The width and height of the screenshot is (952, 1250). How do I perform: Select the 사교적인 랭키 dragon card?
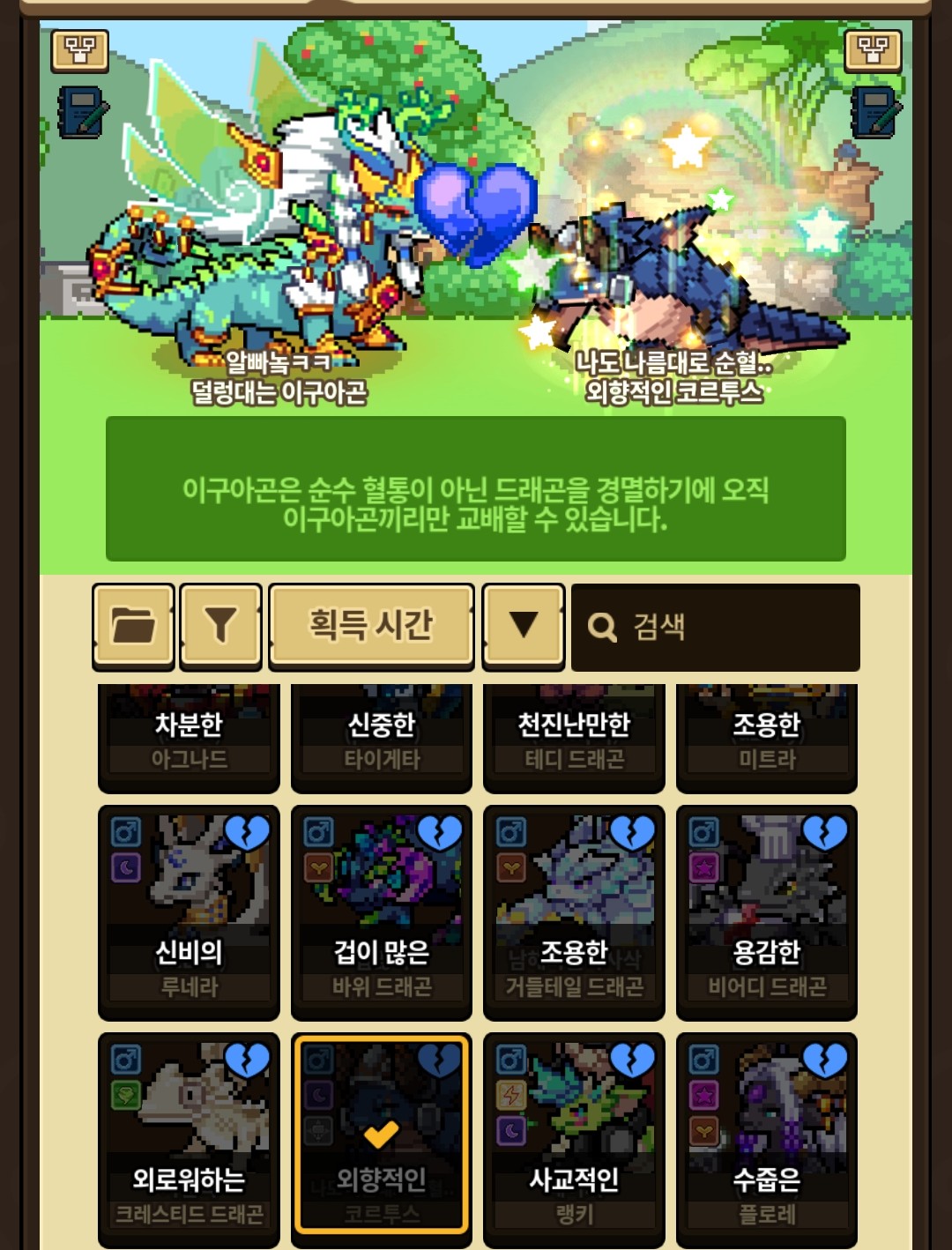click(574, 1140)
